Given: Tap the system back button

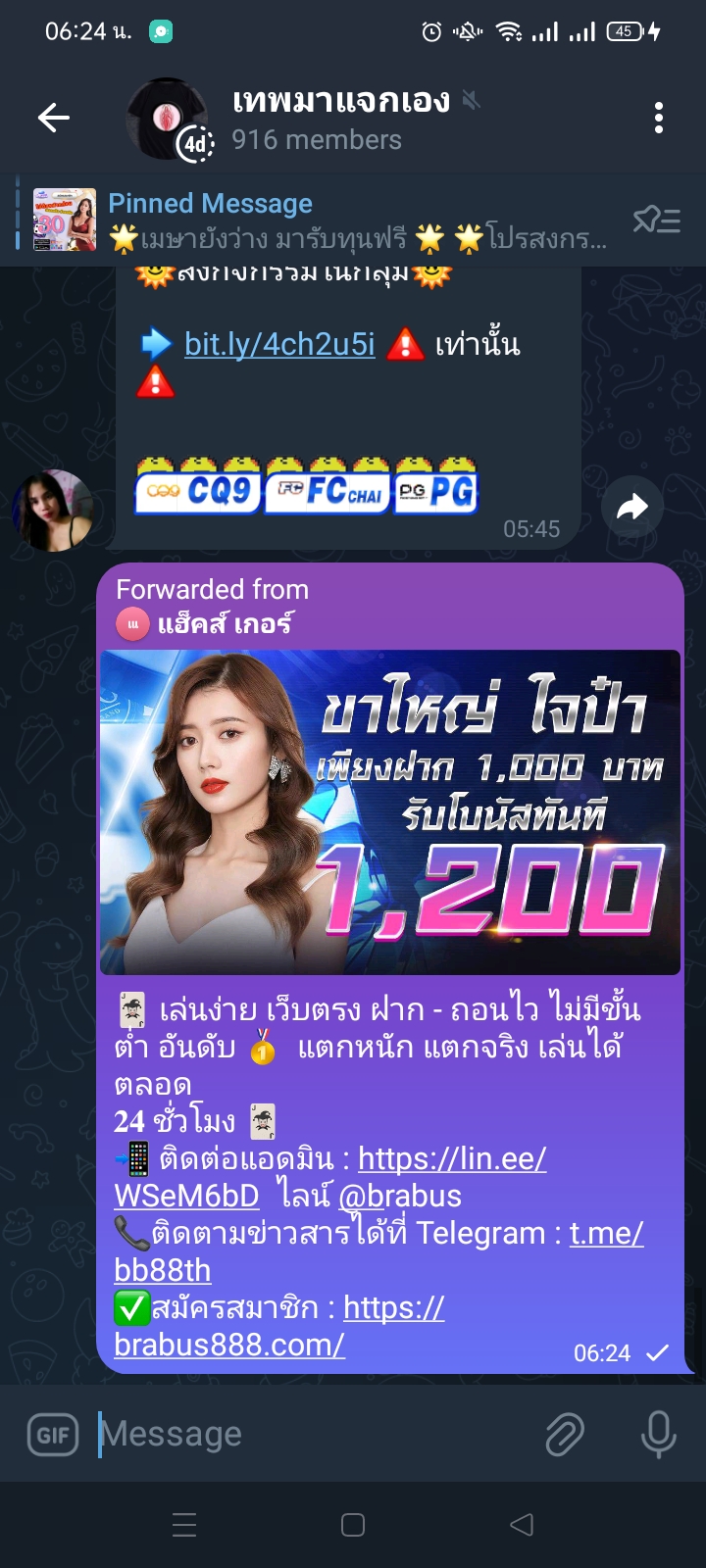Looking at the screenshot, I should point(522,1525).
